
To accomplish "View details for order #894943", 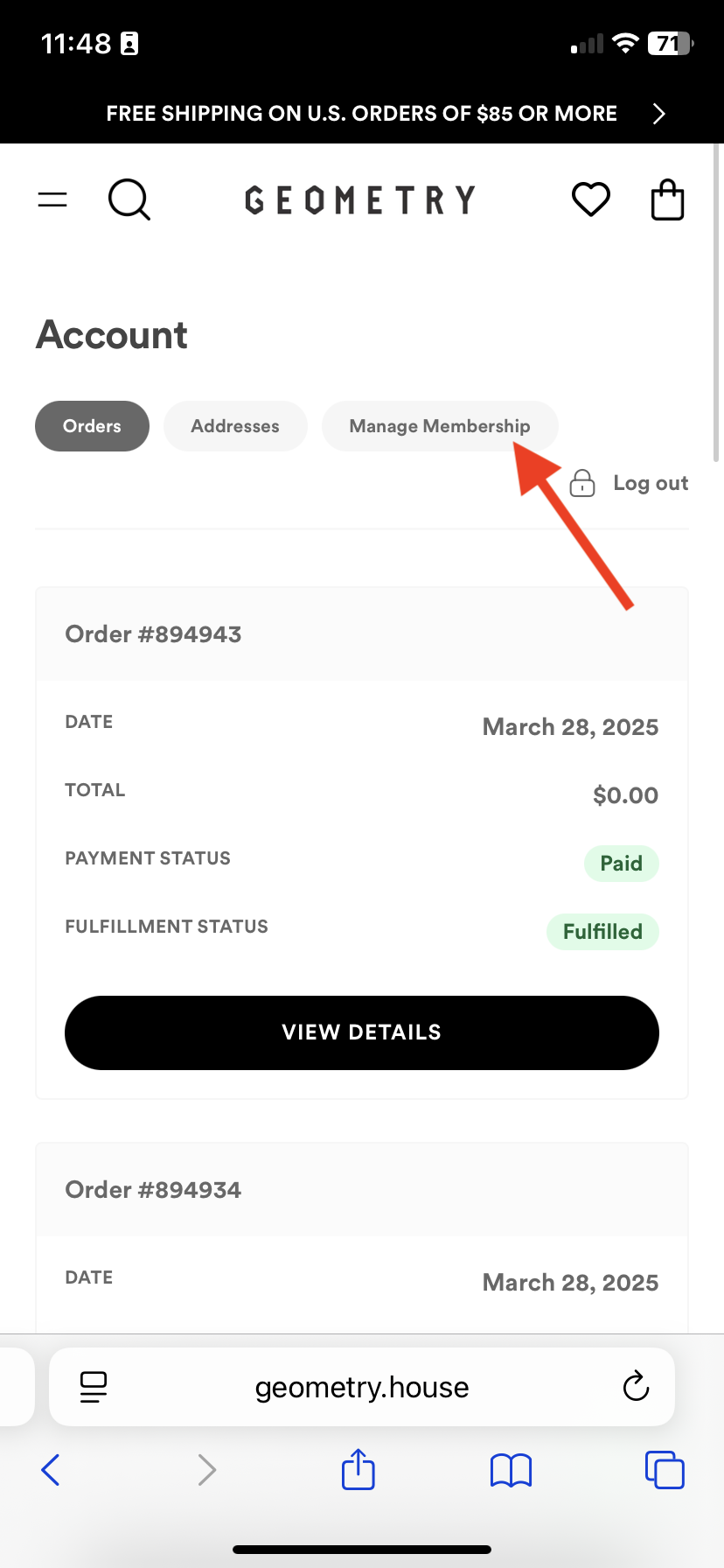I will pos(362,1032).
